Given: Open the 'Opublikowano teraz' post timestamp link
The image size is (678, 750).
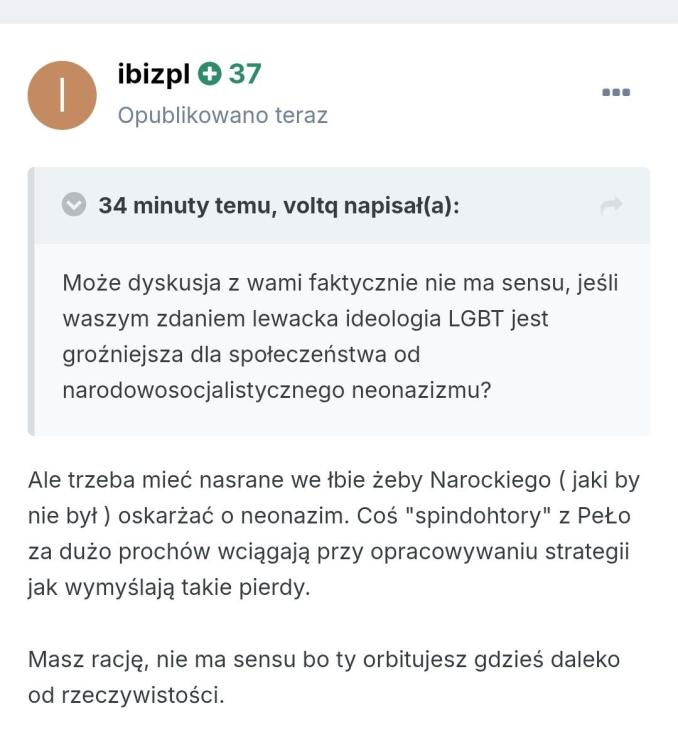Looking at the screenshot, I should (x=222, y=115).
